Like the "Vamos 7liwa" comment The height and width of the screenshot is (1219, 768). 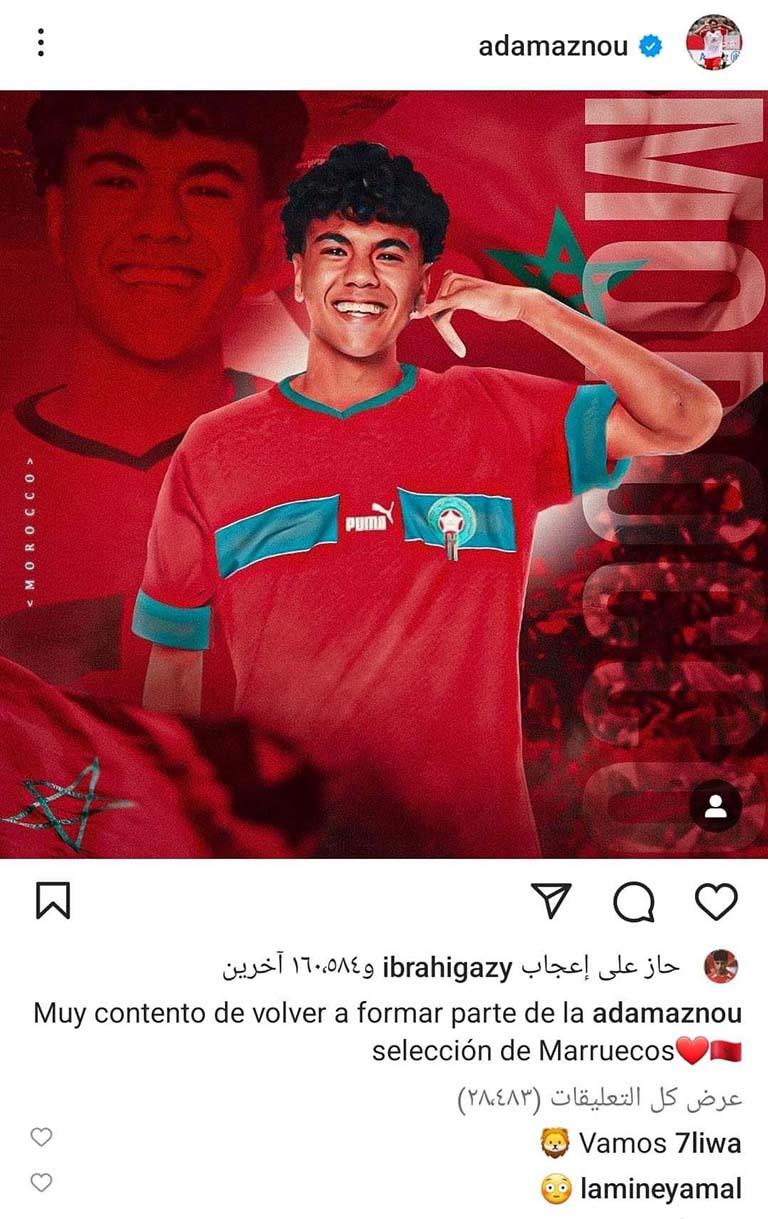(41, 1137)
